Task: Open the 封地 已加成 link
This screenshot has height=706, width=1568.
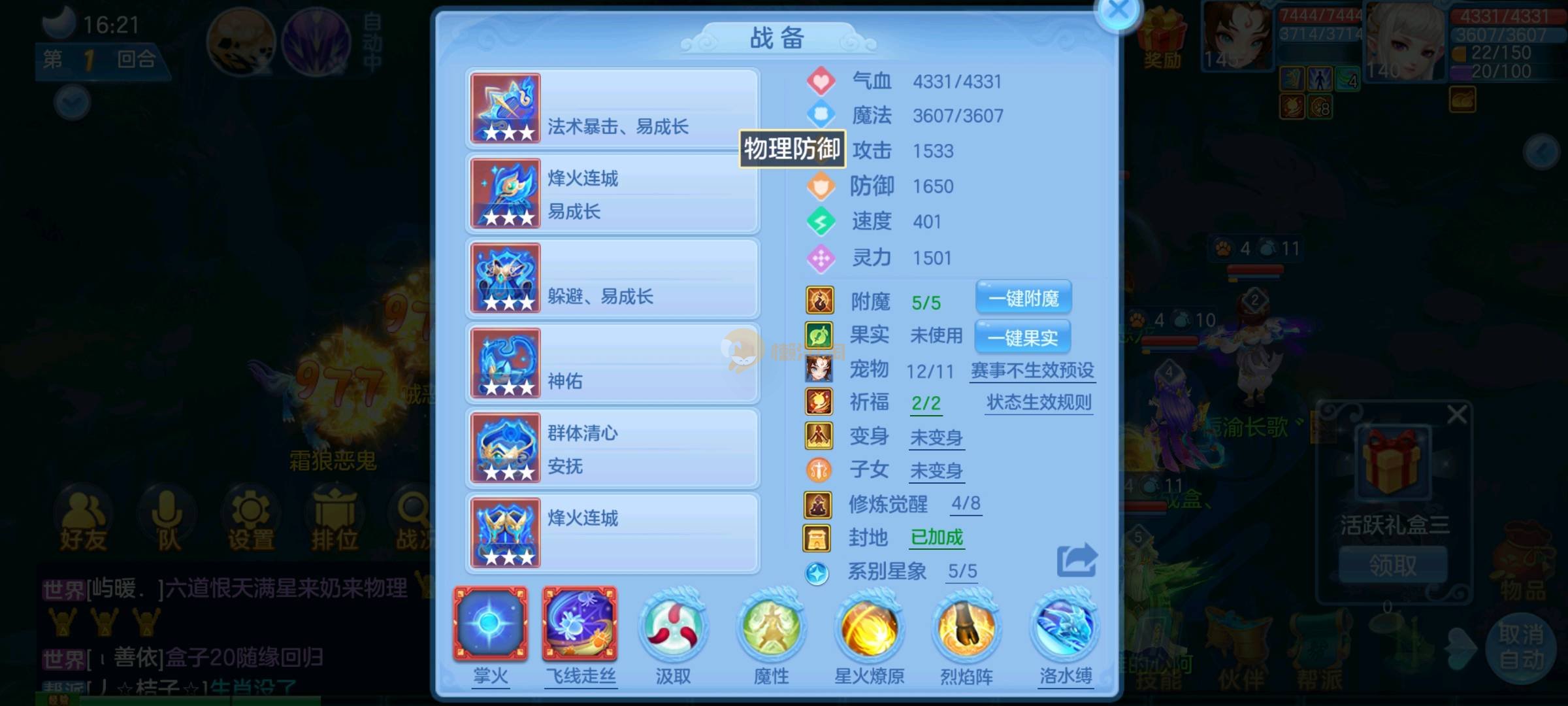Action: tap(937, 537)
